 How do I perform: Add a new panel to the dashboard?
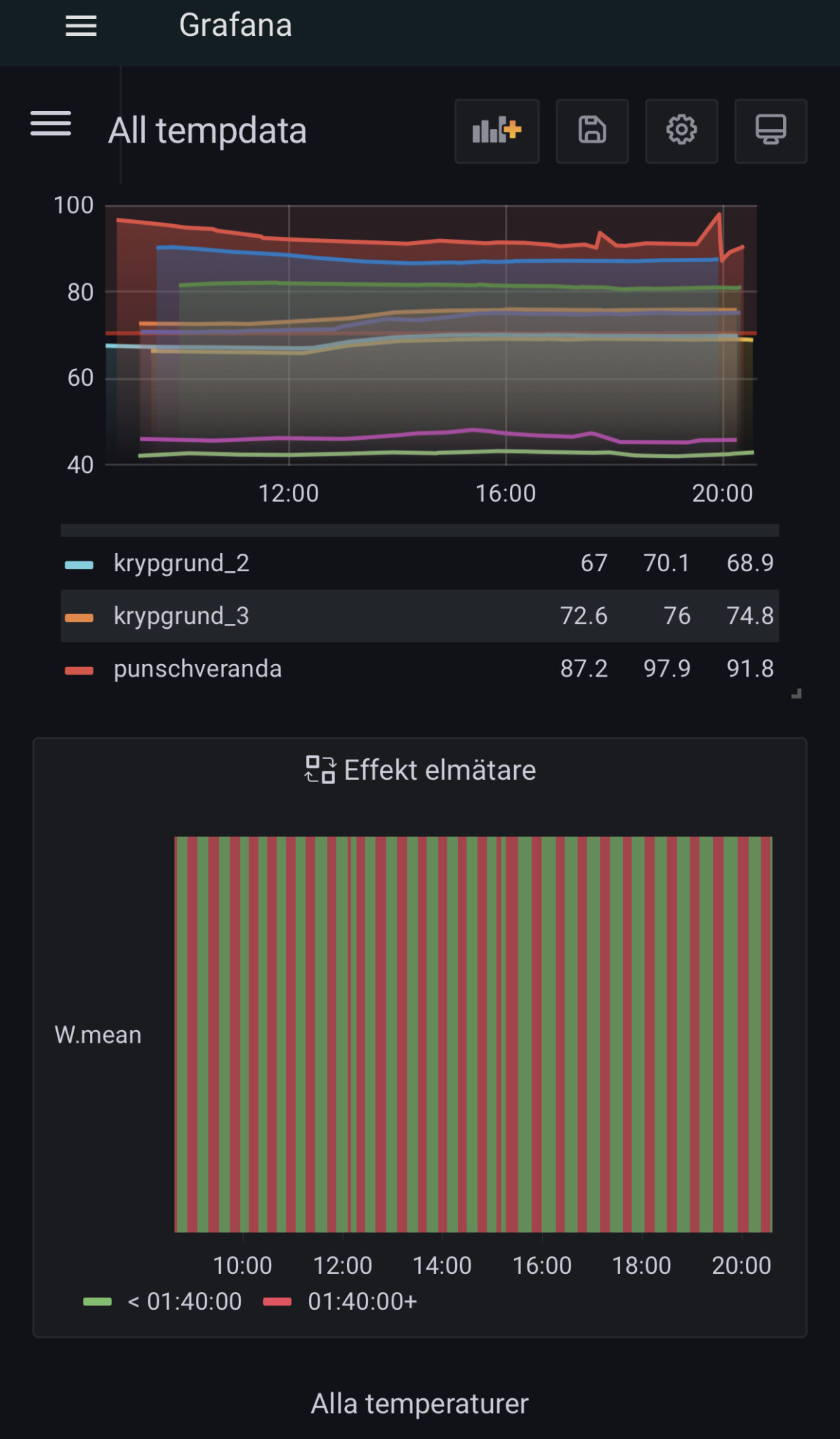pos(497,131)
